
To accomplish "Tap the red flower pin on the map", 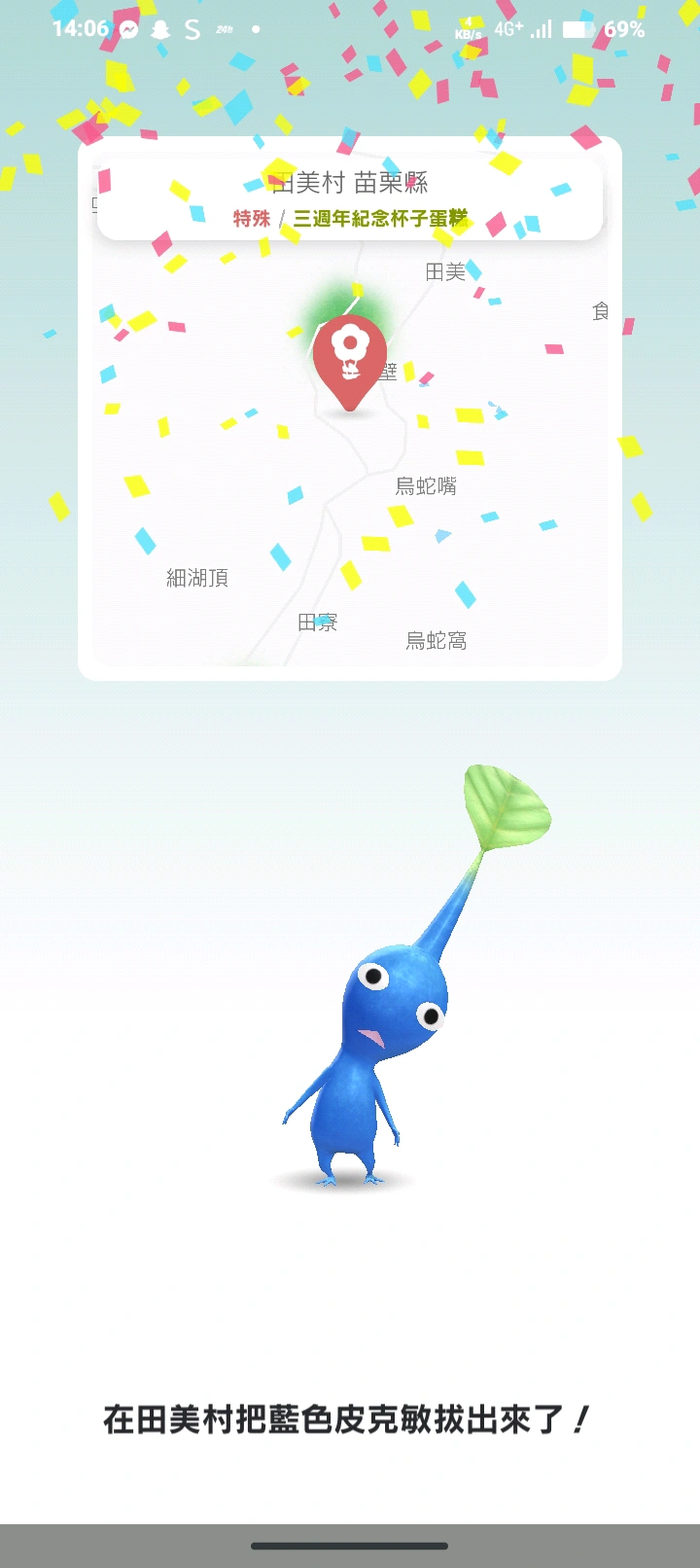I will point(350,358).
